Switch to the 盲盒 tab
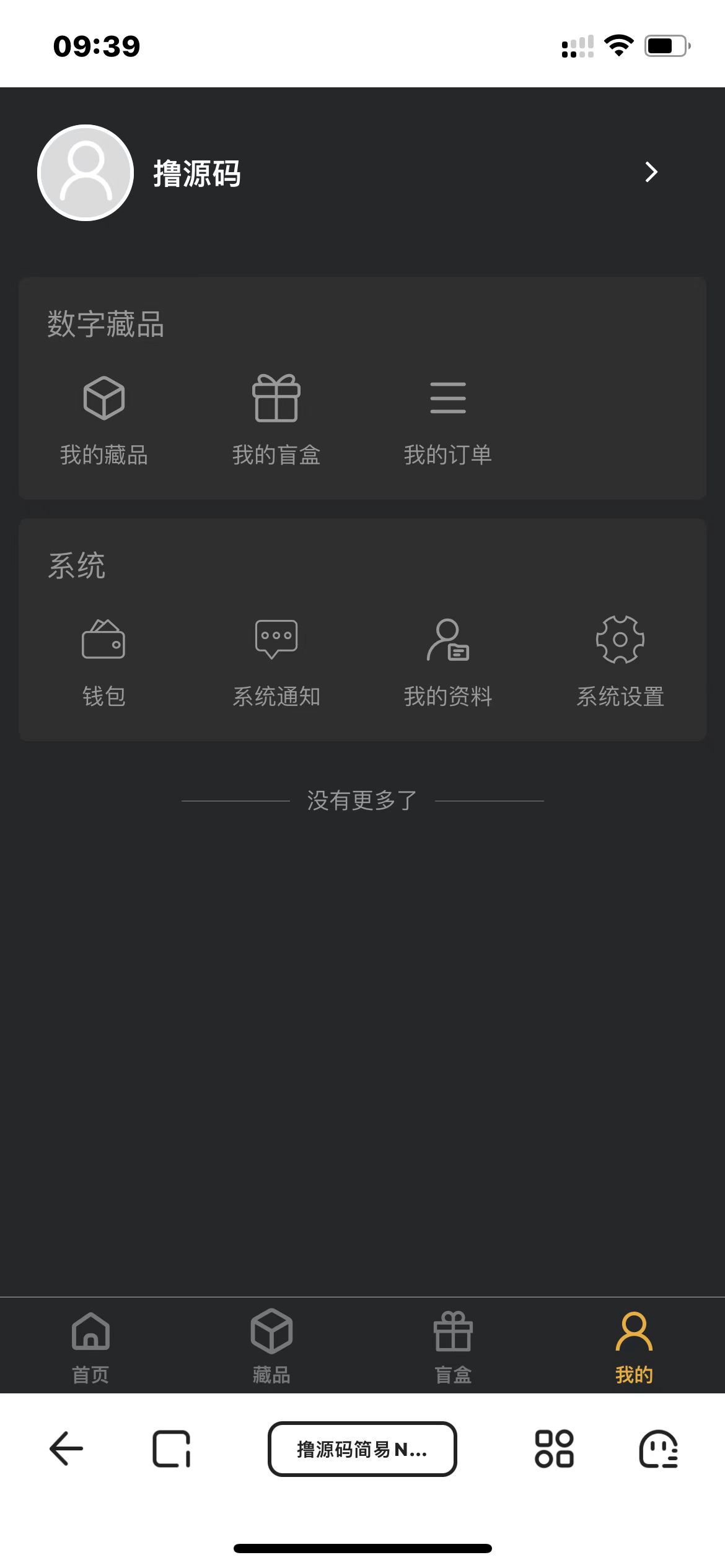Image resolution: width=725 pixels, height=1568 pixels. [x=453, y=1345]
